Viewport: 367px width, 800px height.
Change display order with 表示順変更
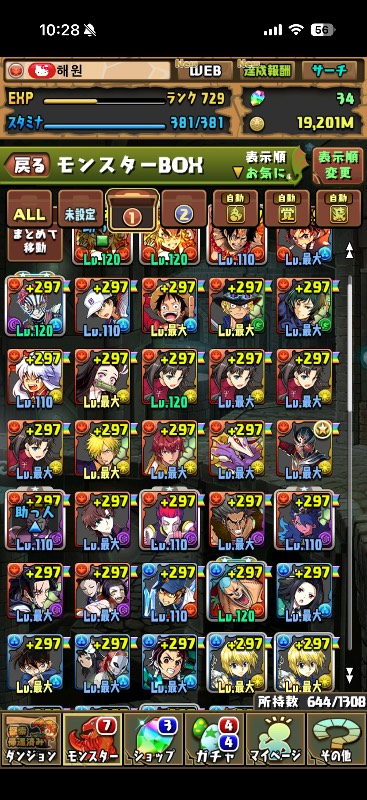pyautogui.click(x=337, y=165)
